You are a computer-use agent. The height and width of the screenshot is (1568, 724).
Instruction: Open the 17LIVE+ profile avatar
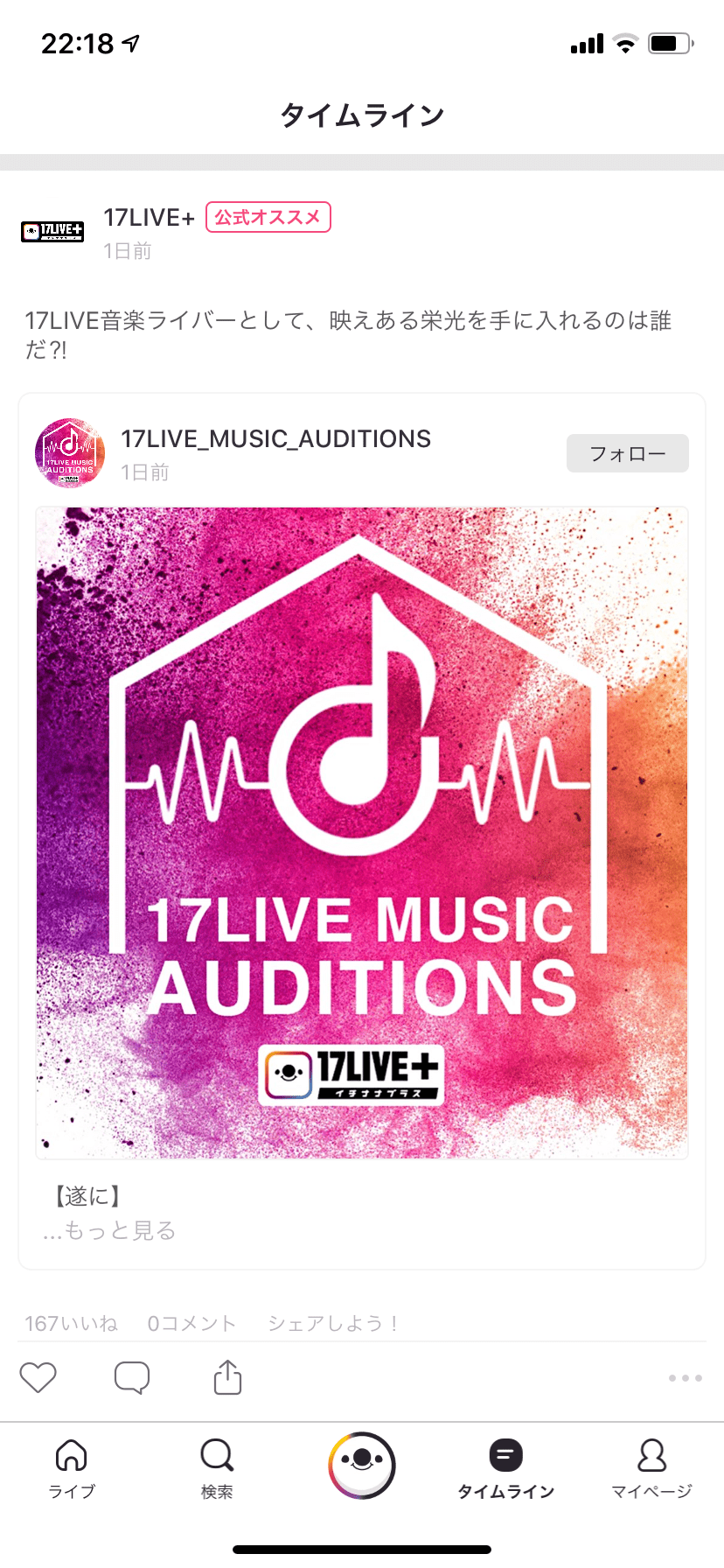[52, 231]
